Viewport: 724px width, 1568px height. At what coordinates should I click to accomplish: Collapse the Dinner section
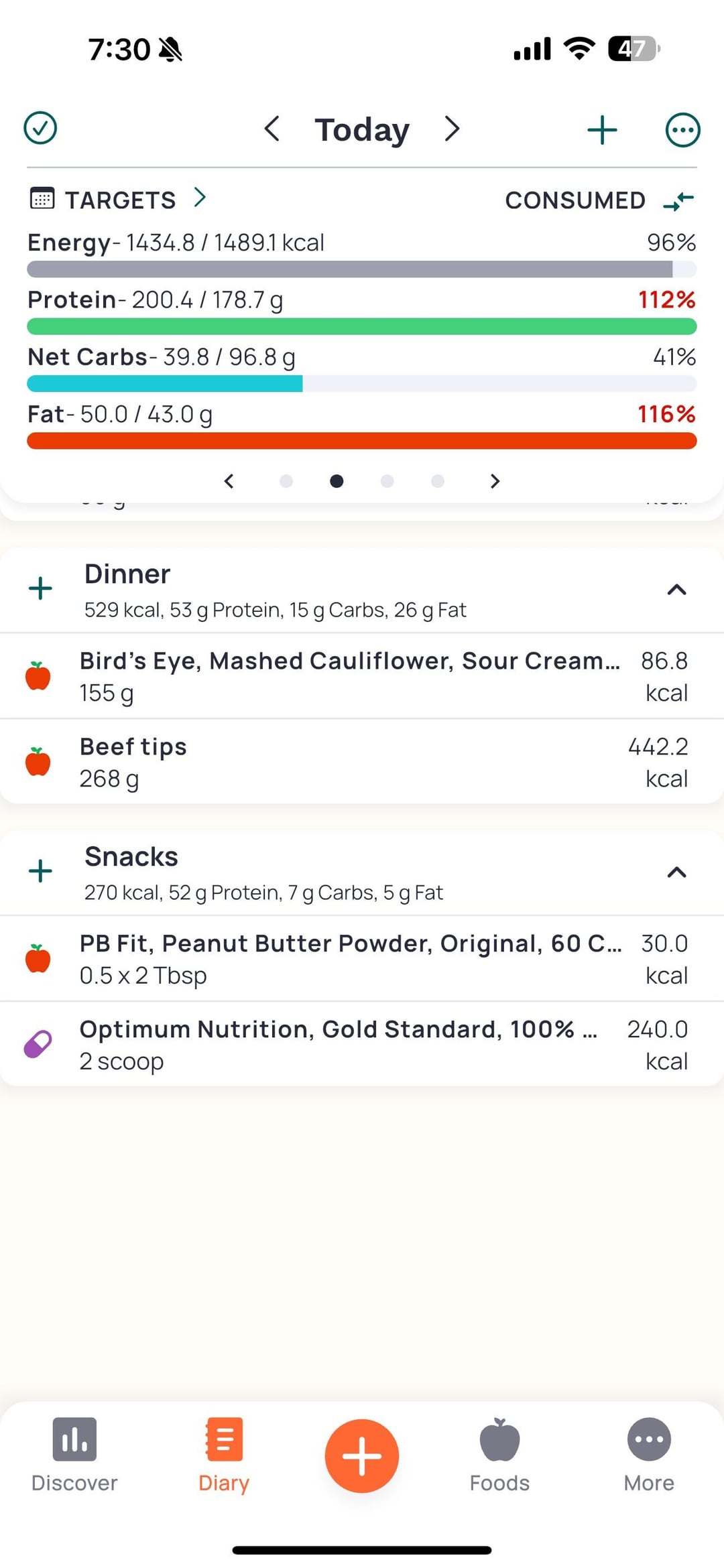(676, 590)
